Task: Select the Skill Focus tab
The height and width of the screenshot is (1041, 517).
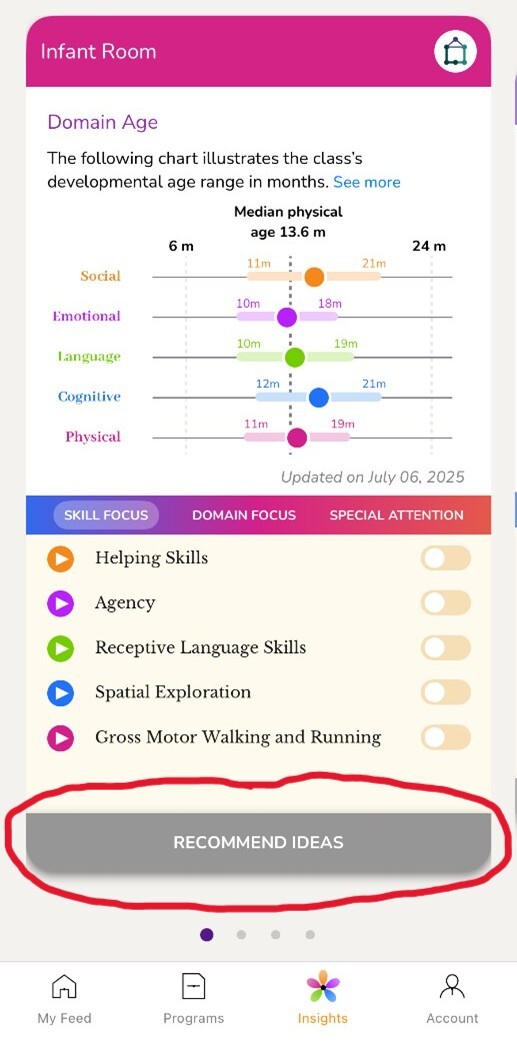Action: 106,515
